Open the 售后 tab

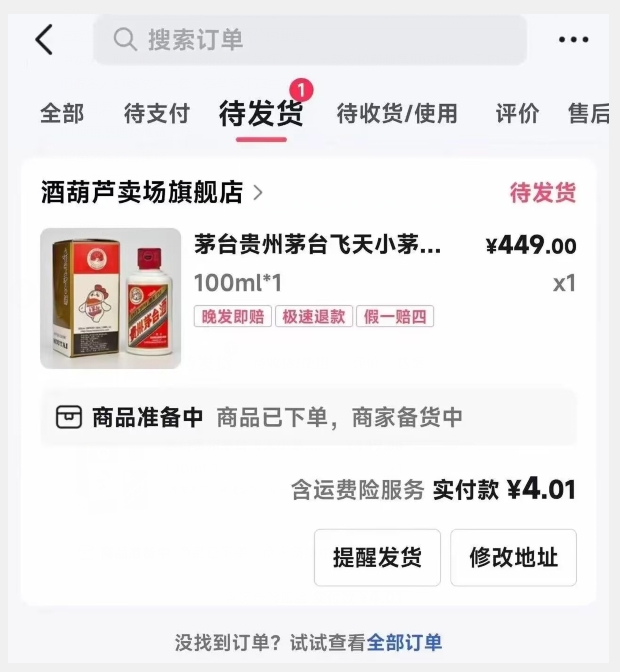[x=590, y=114]
